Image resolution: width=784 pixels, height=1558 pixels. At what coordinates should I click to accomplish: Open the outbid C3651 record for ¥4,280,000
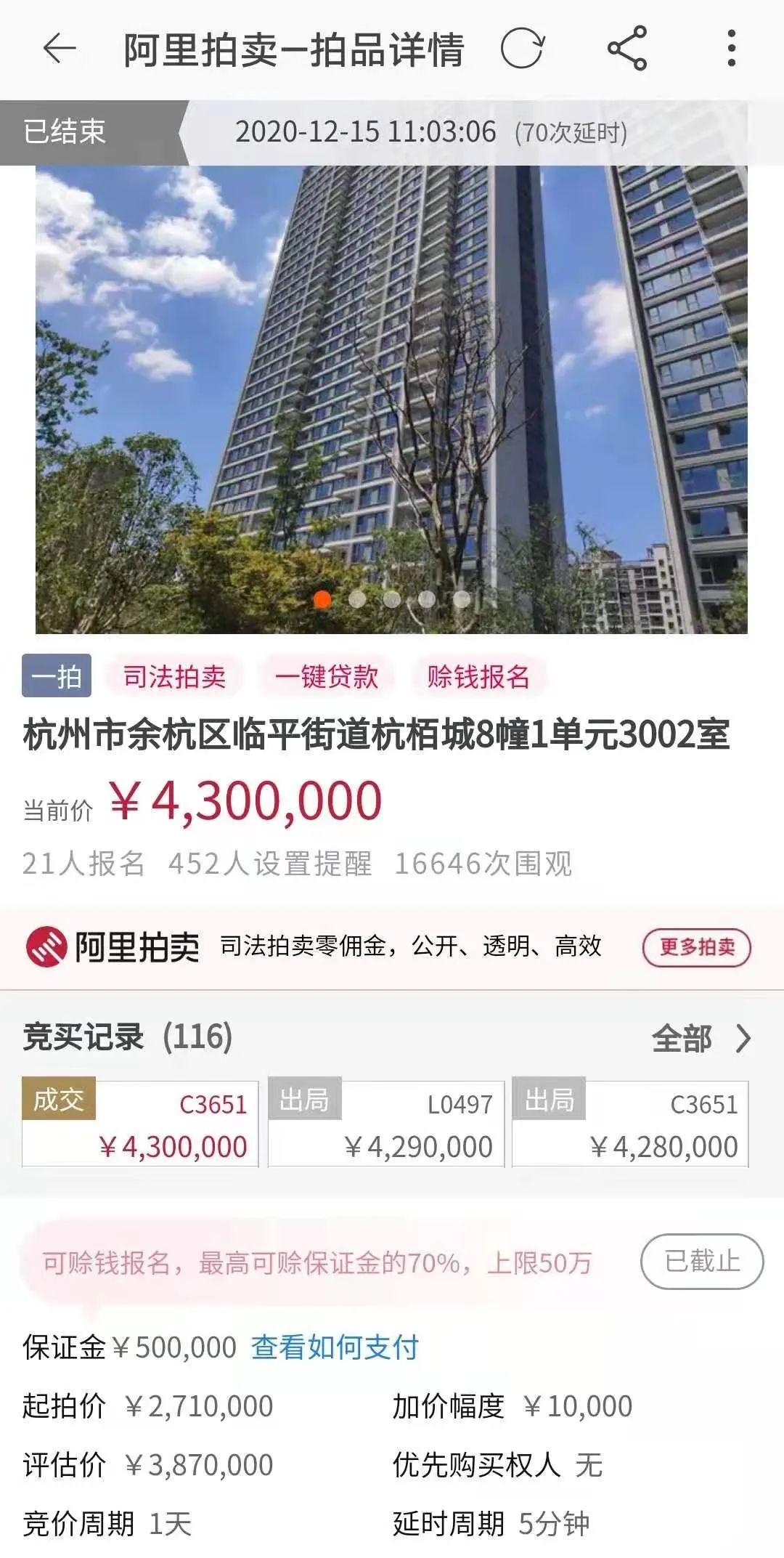[x=630, y=1124]
